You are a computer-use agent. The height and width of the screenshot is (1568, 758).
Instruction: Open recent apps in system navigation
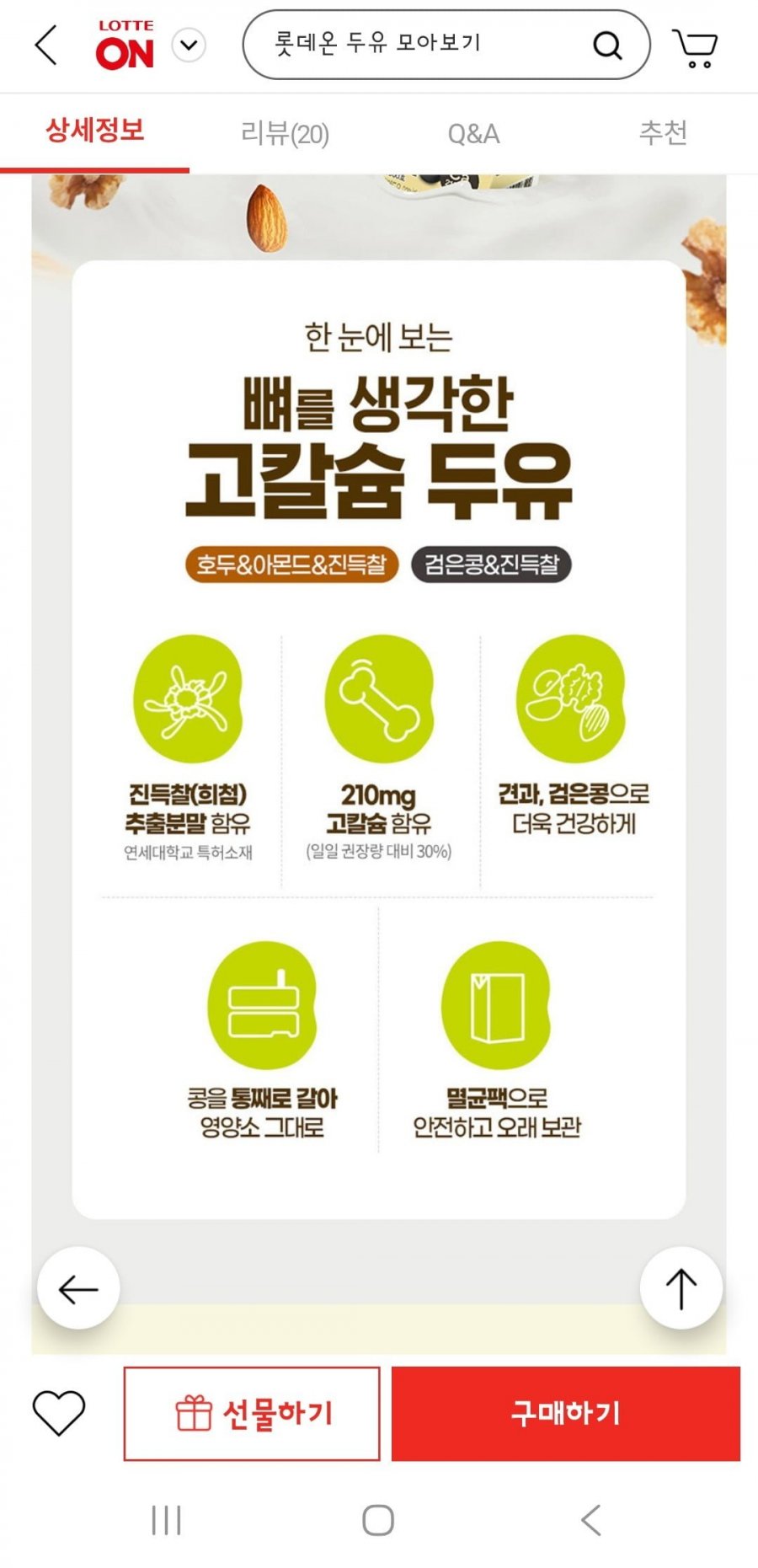tap(166, 1520)
